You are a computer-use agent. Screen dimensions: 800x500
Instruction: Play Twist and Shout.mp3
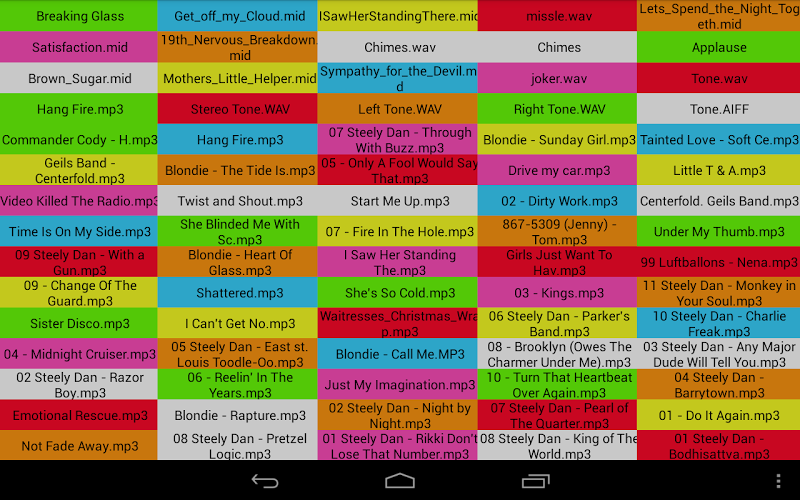(239, 201)
